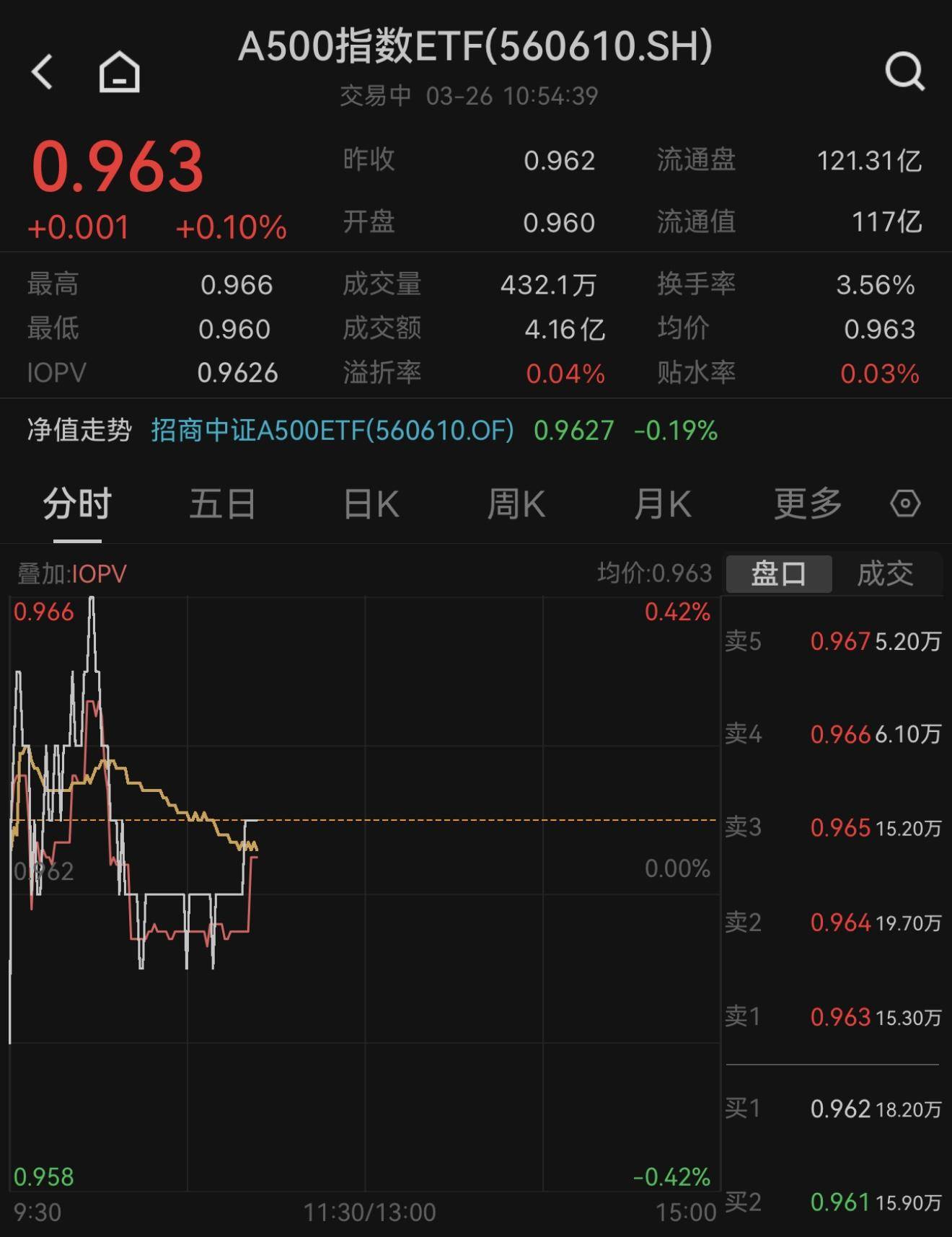Expand the 更多 chart options menu

tap(807, 505)
